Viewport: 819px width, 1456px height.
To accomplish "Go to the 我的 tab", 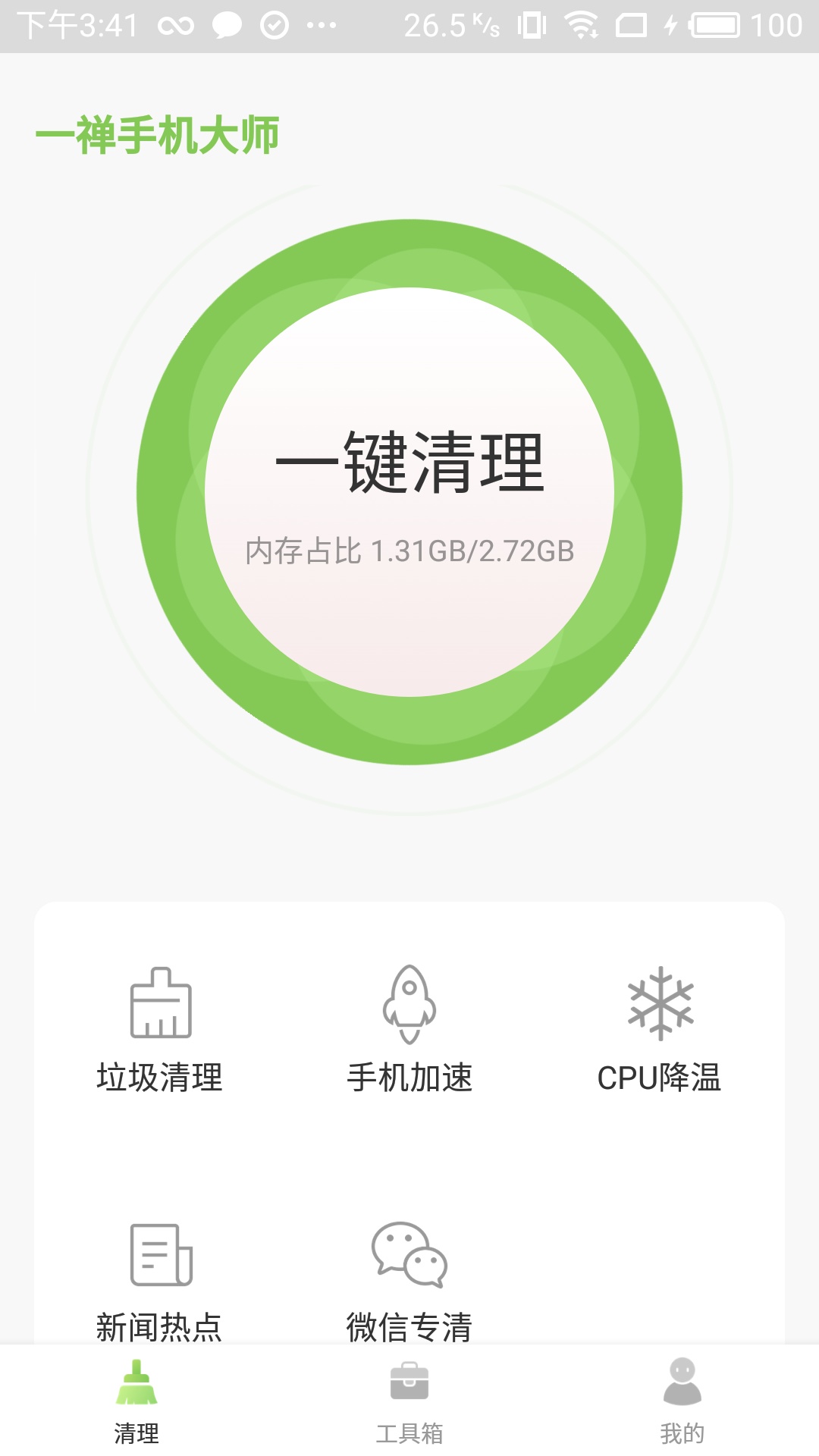I will [682, 1401].
